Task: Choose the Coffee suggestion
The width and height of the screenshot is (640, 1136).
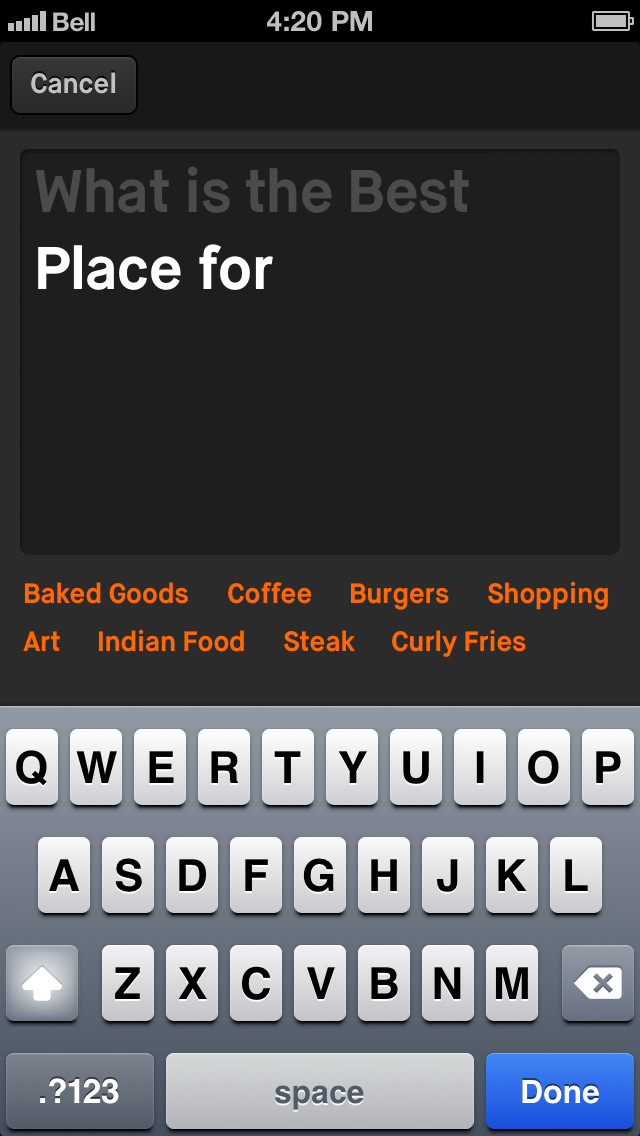Action: (x=269, y=594)
